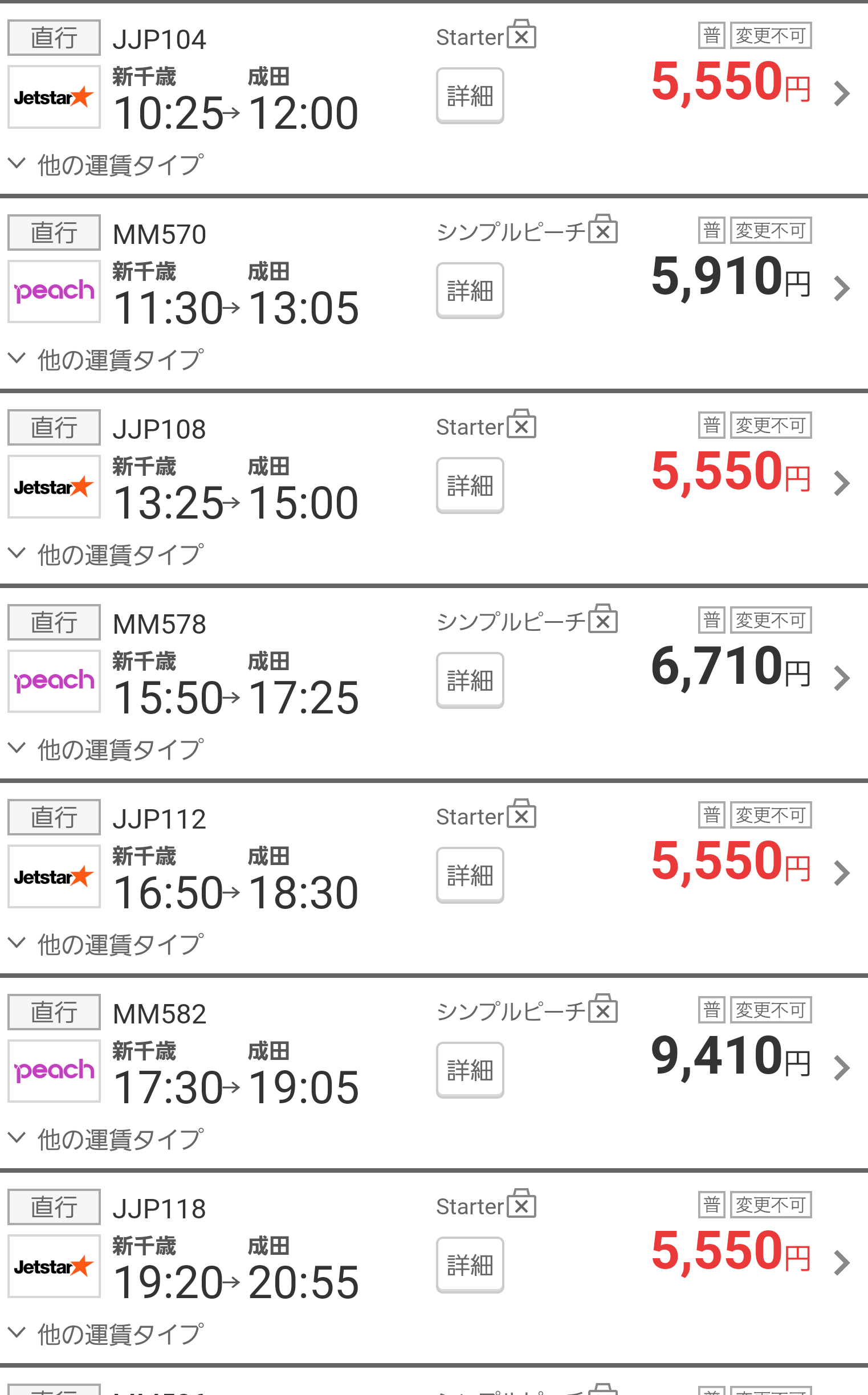This screenshot has width=868, height=1395.
Task: Show details for flight JJP112
Action: (470, 875)
